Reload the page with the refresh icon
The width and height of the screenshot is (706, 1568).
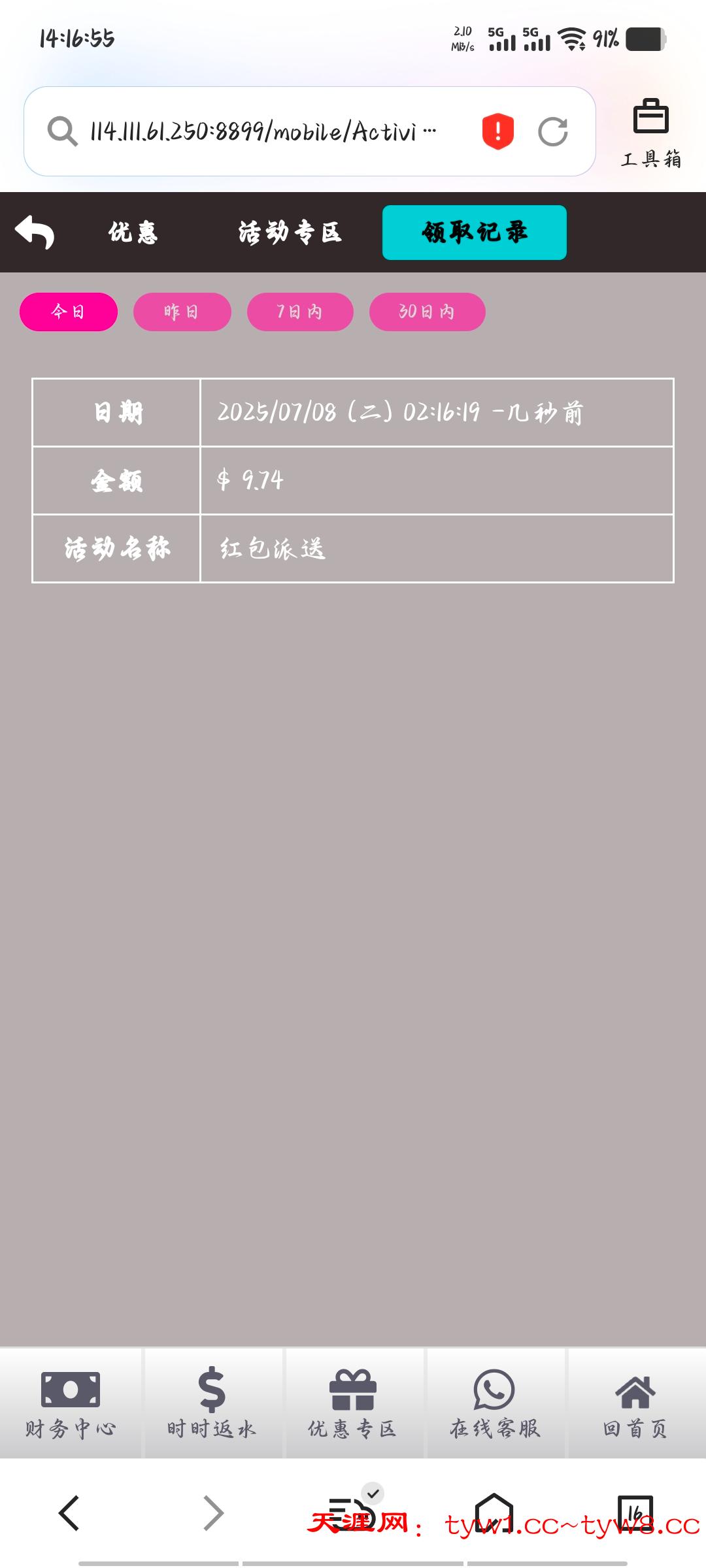pyautogui.click(x=552, y=132)
